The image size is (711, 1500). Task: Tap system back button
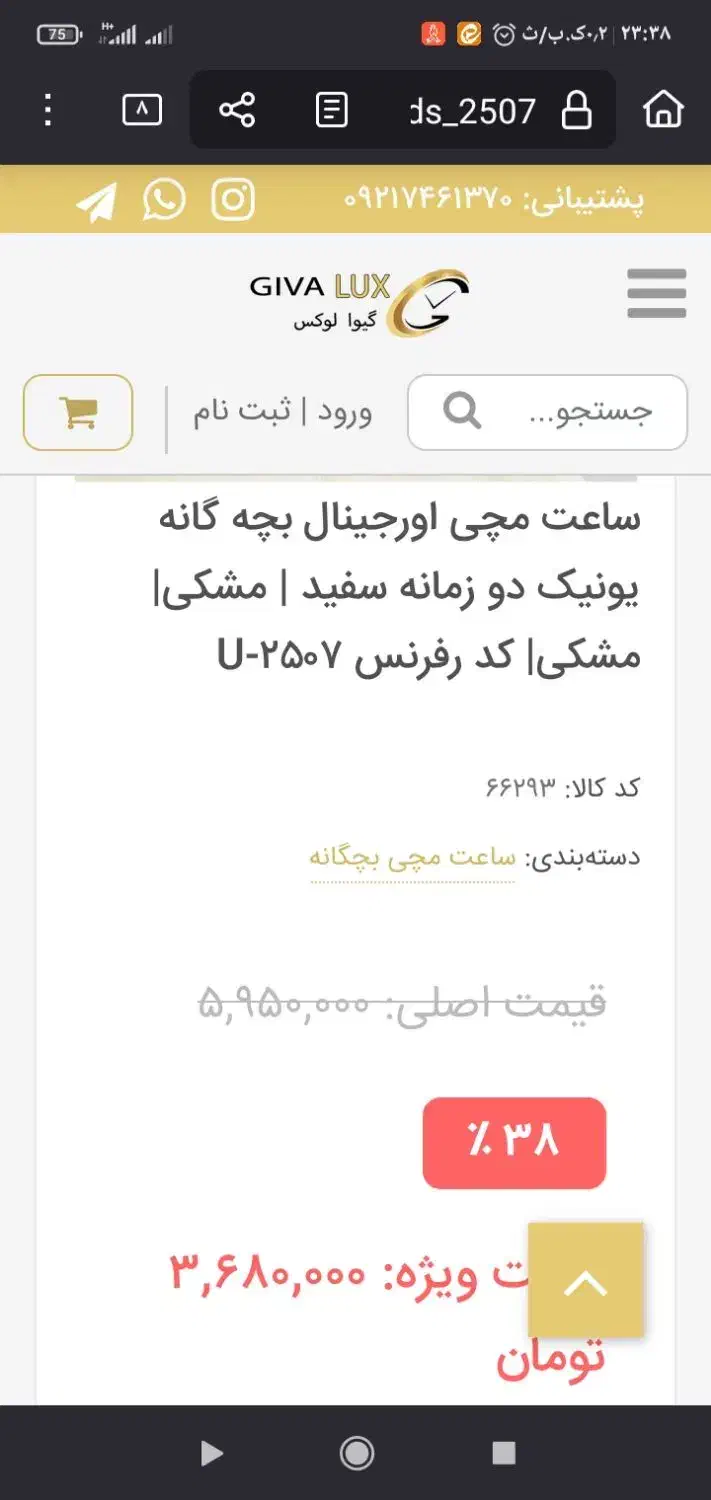[x=211, y=1453]
